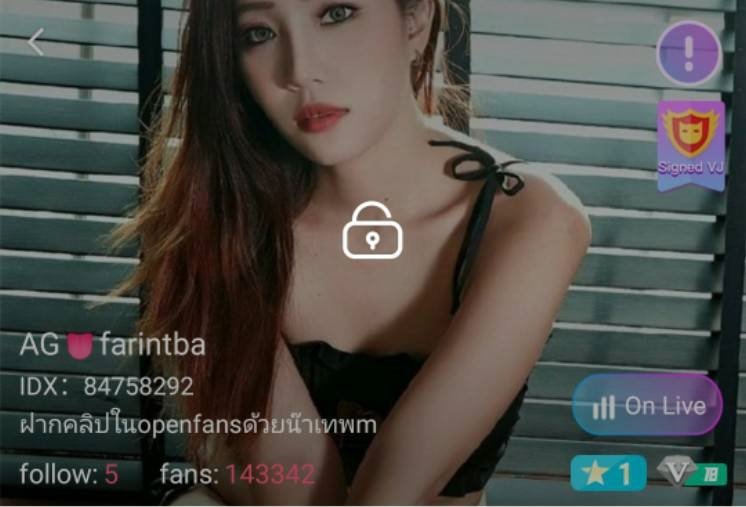Tap the diamond V VIP badge
The height and width of the screenshot is (507, 746).
691,473
